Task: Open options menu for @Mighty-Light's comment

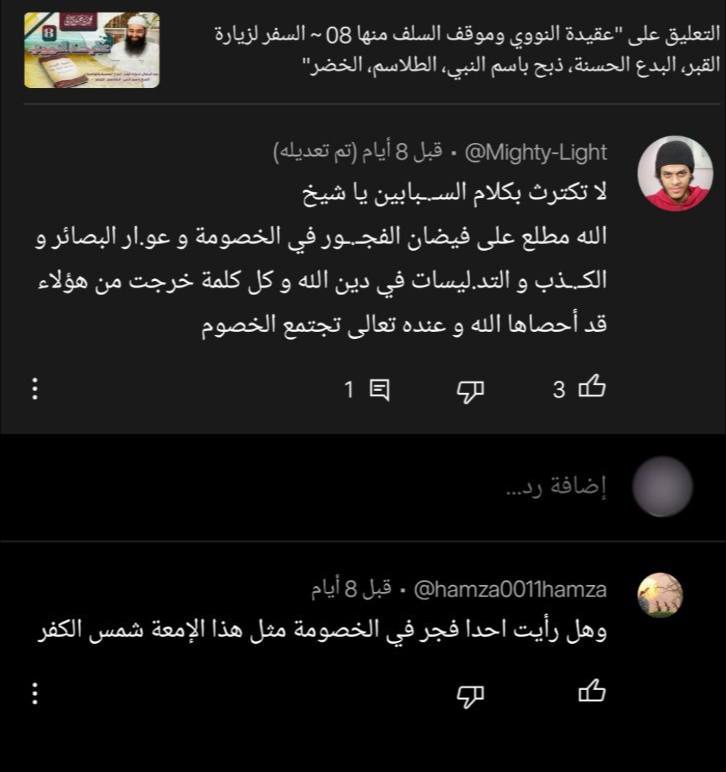Action: click(x=35, y=389)
